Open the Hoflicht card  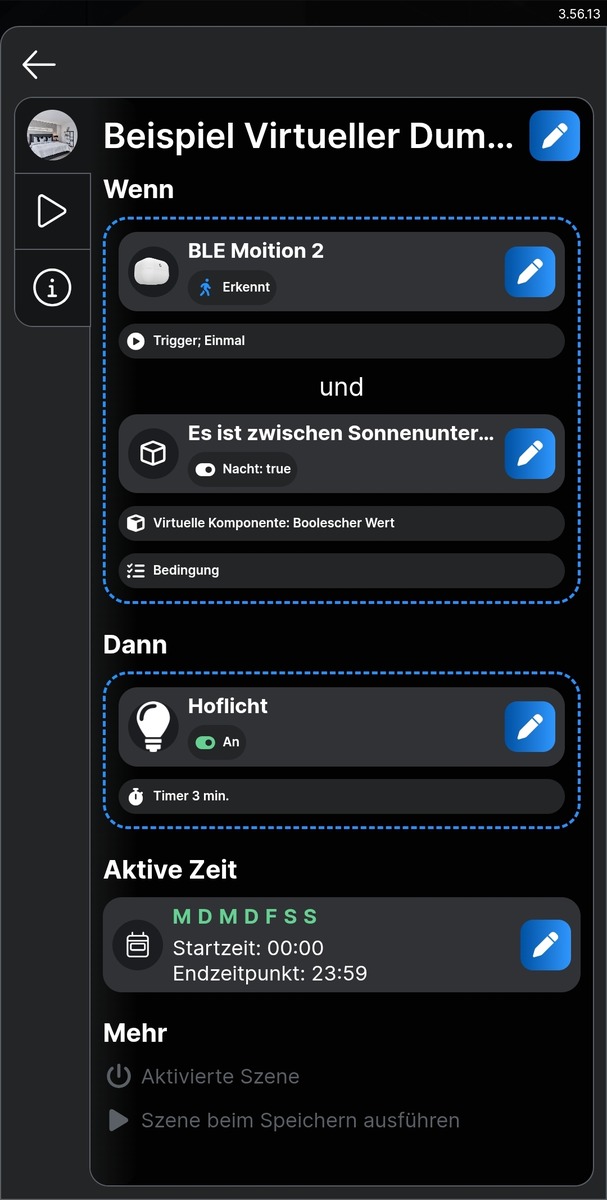pyautogui.click(x=310, y=727)
